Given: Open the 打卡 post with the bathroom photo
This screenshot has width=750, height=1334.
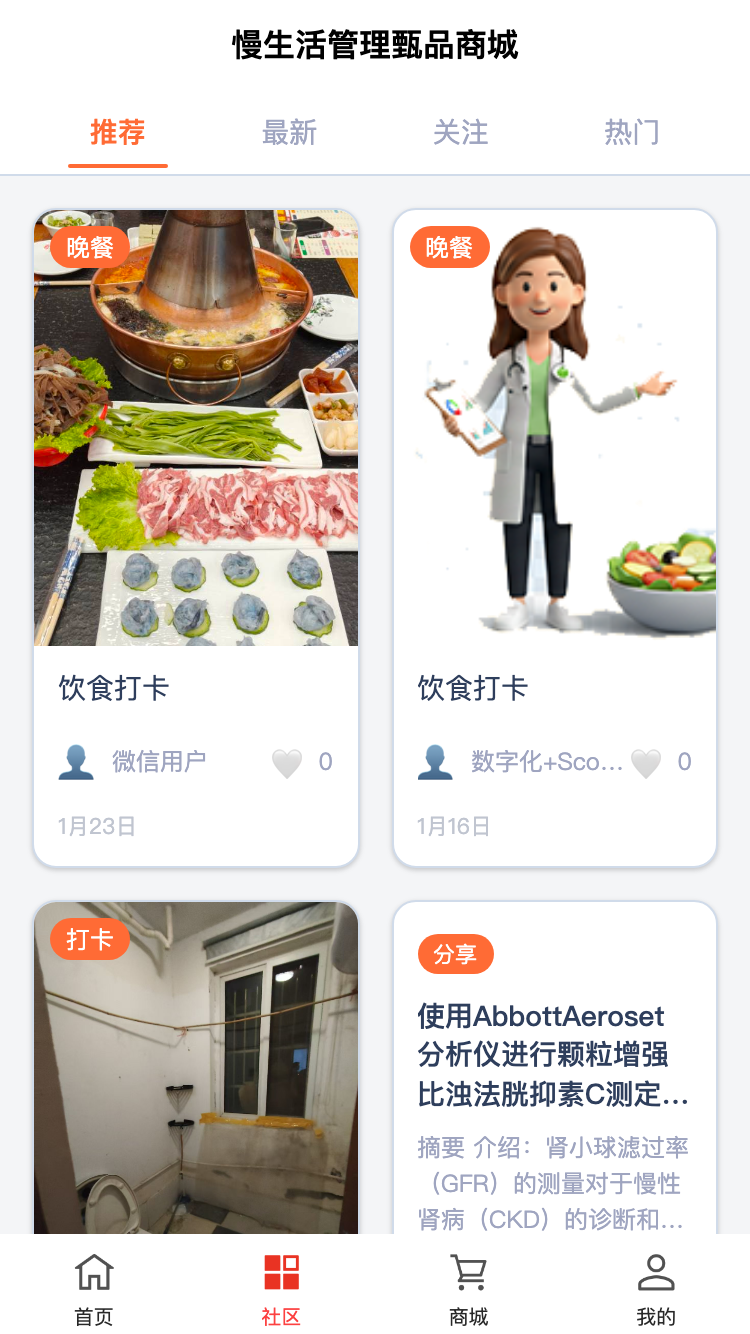Looking at the screenshot, I should click(196, 1070).
